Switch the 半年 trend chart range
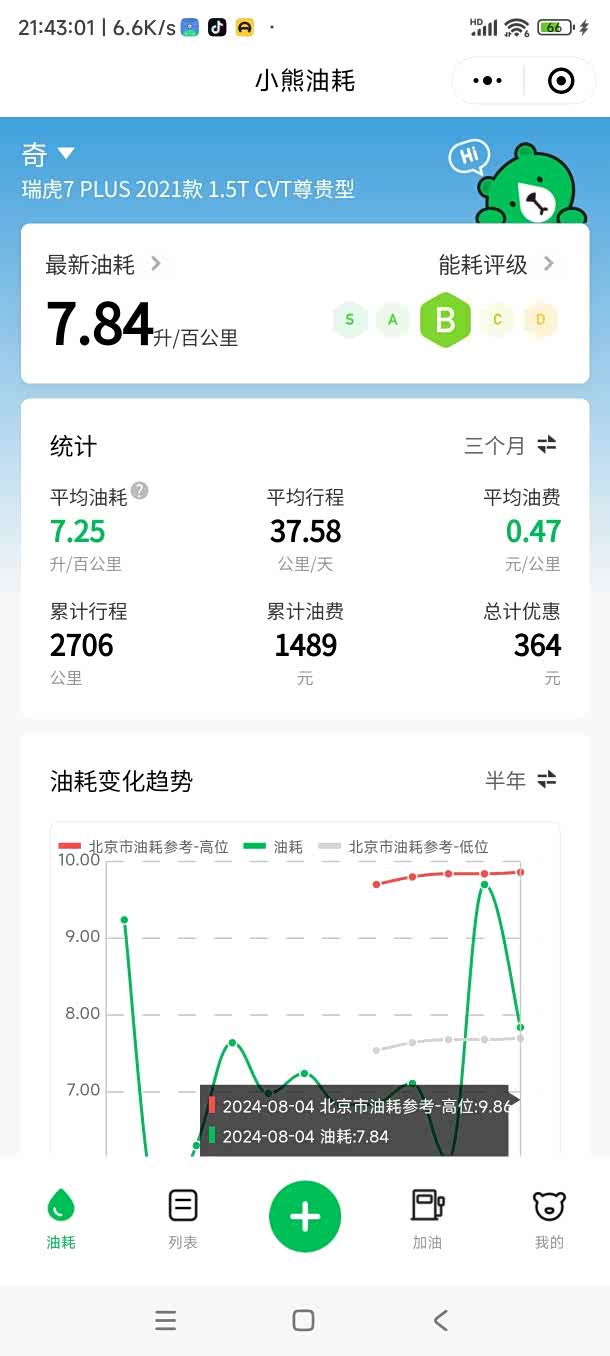Viewport: 610px width, 1356px height. (520, 781)
